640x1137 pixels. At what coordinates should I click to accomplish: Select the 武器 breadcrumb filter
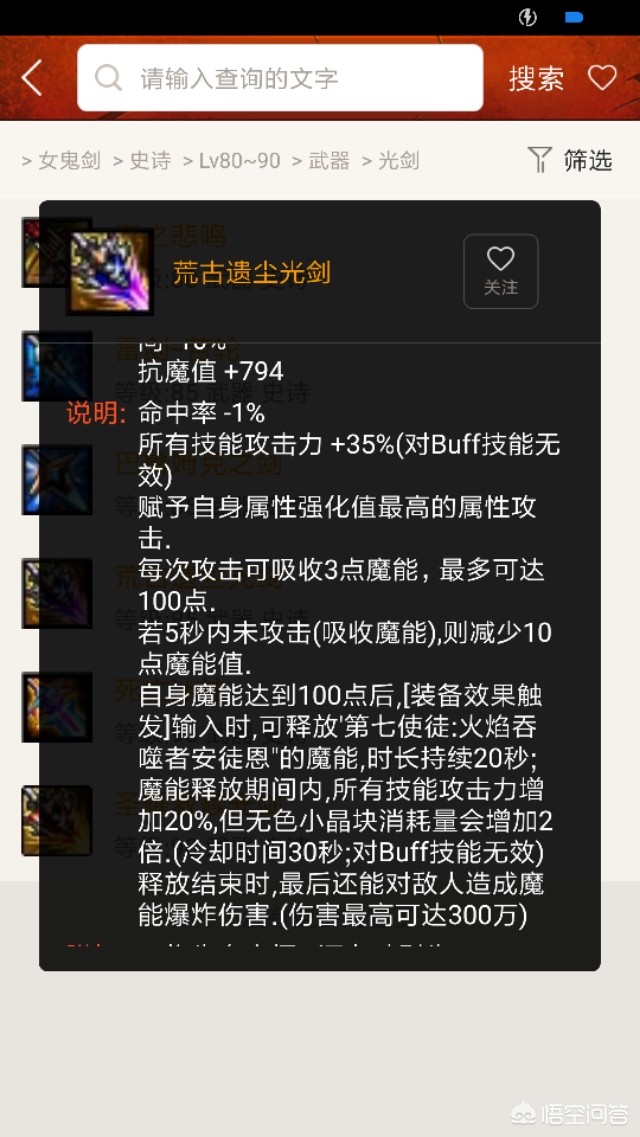coord(329,161)
